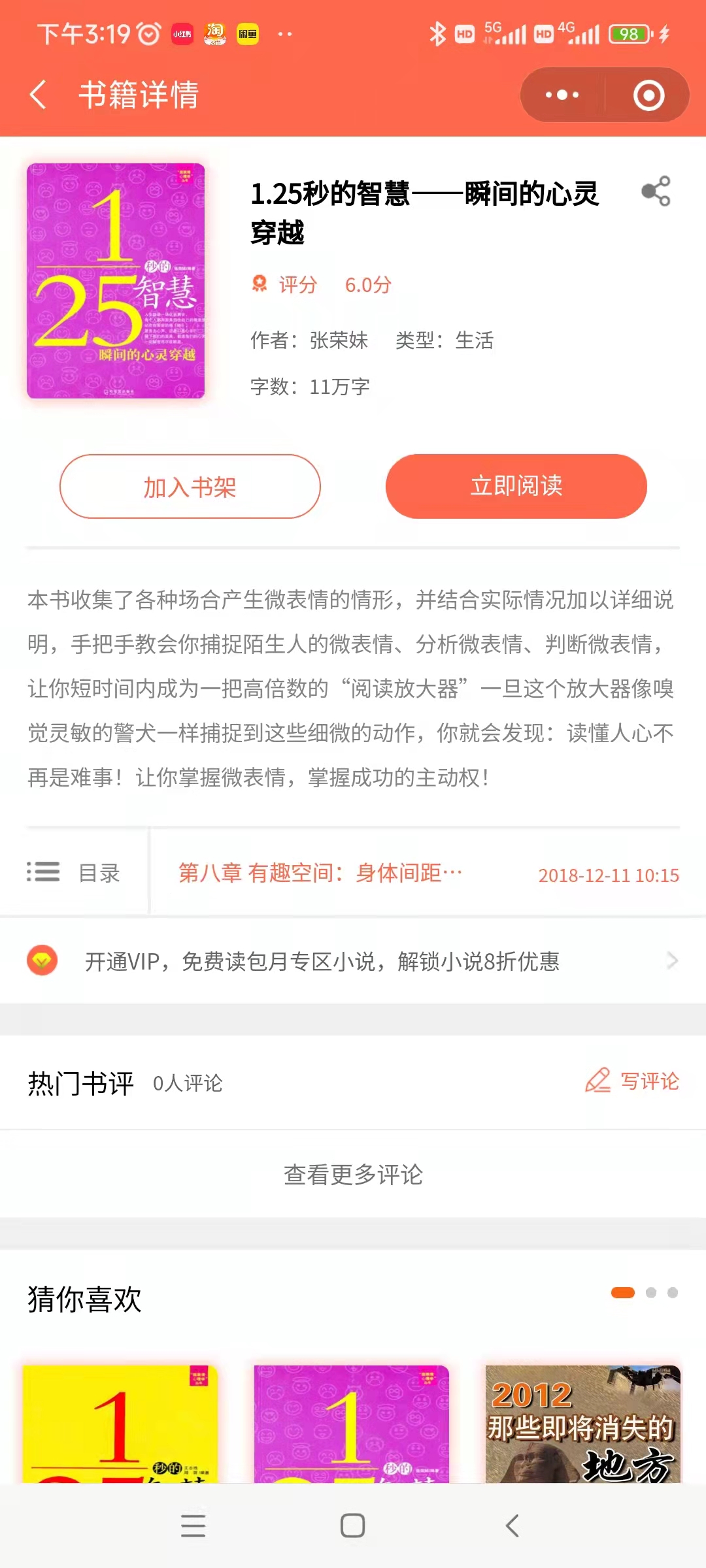Go back from the 书籍详情 page

tap(39, 95)
